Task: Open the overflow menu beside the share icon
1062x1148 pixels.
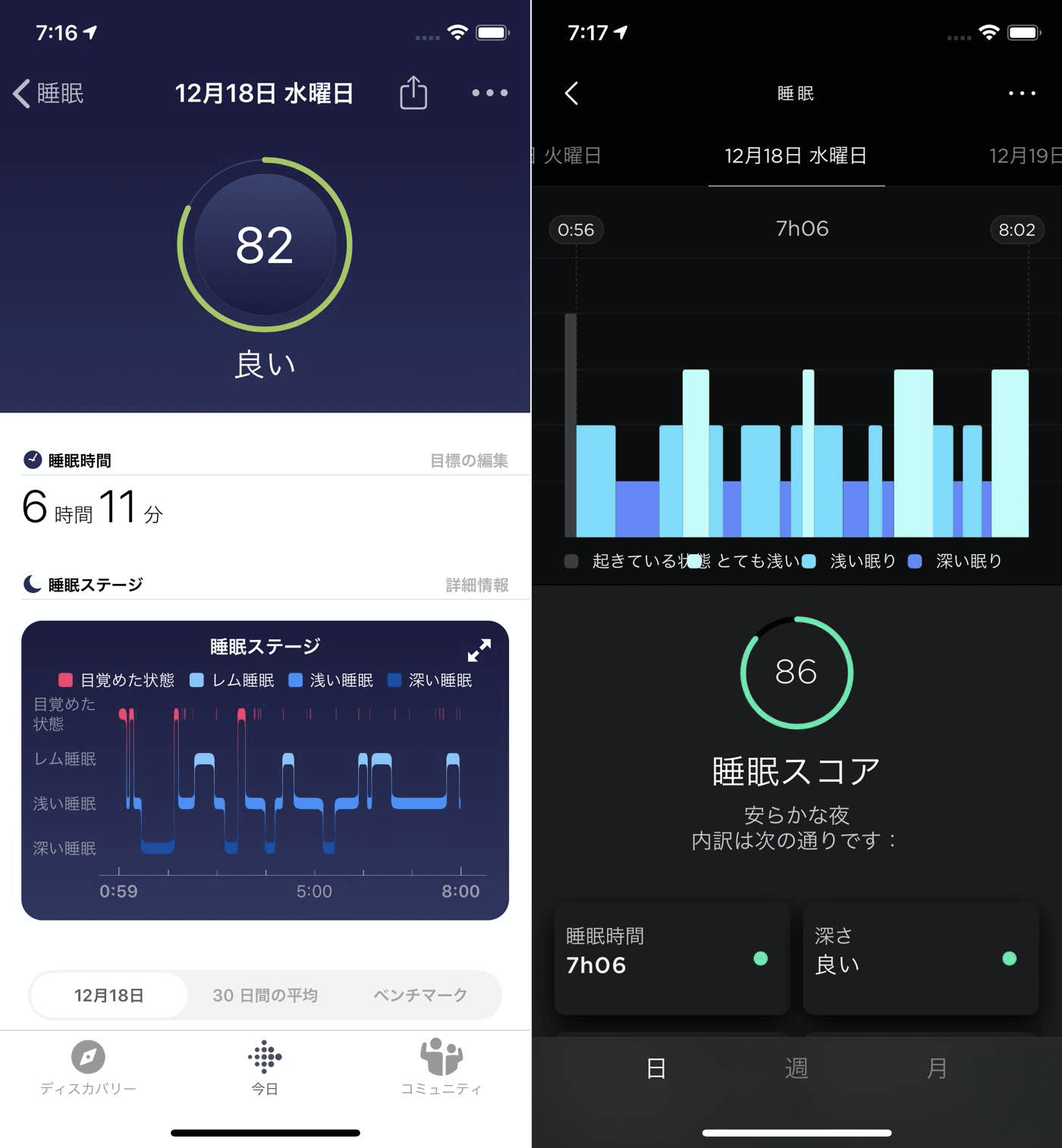Action: (x=489, y=93)
